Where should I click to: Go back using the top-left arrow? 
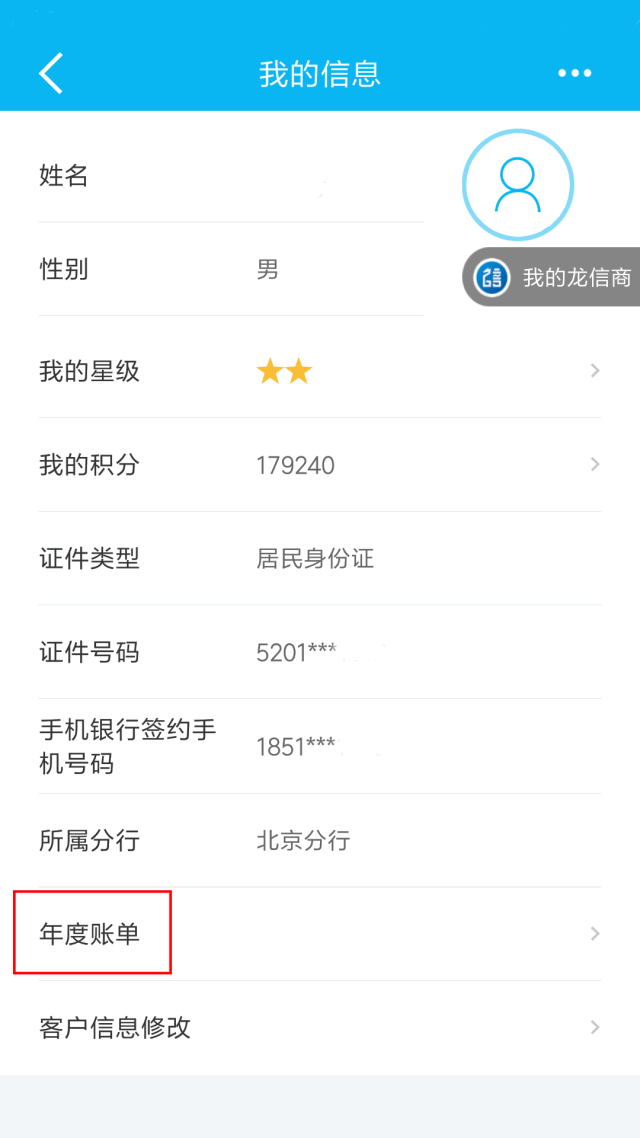pyautogui.click(x=51, y=73)
